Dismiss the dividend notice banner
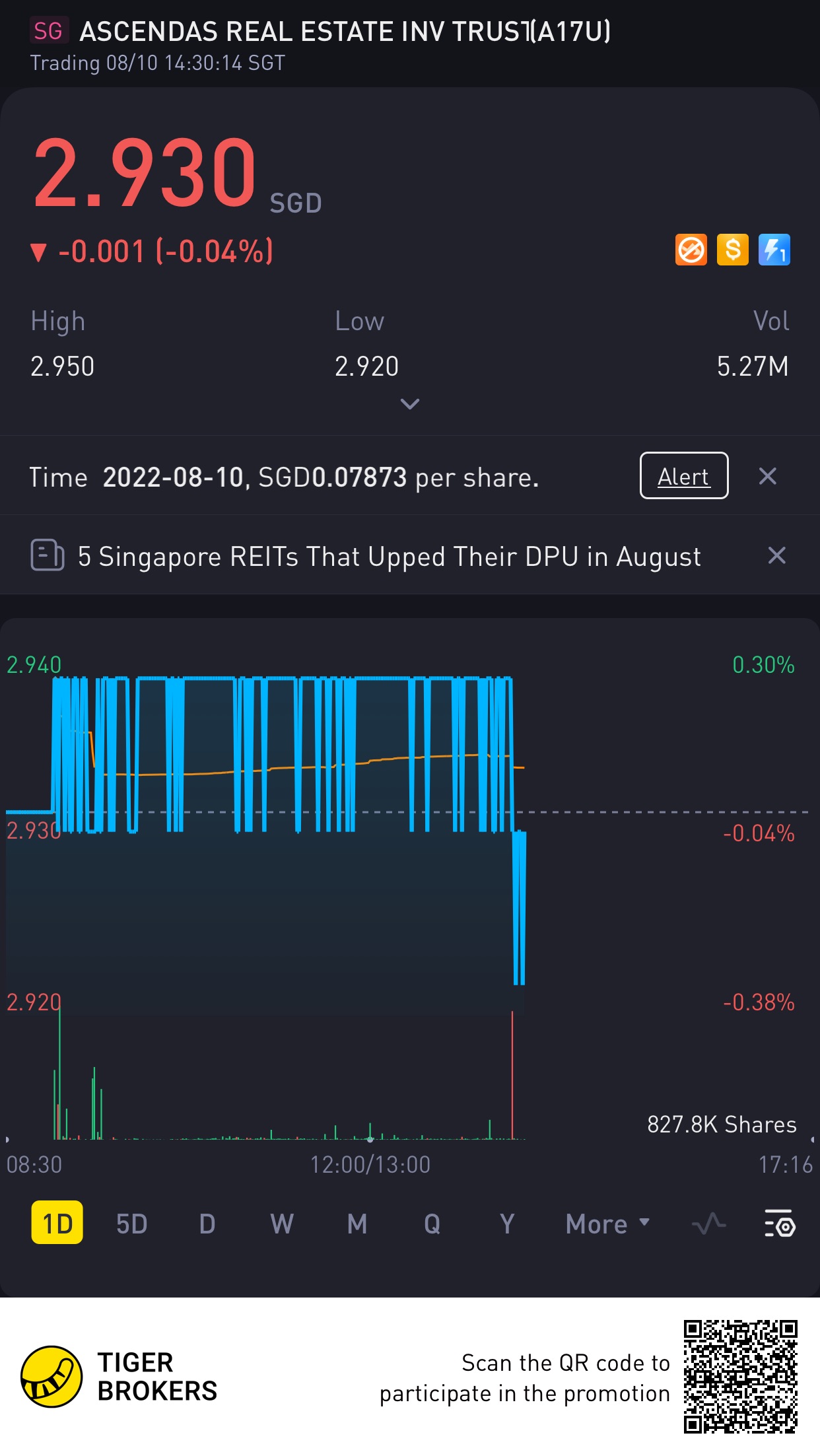 pos(767,476)
